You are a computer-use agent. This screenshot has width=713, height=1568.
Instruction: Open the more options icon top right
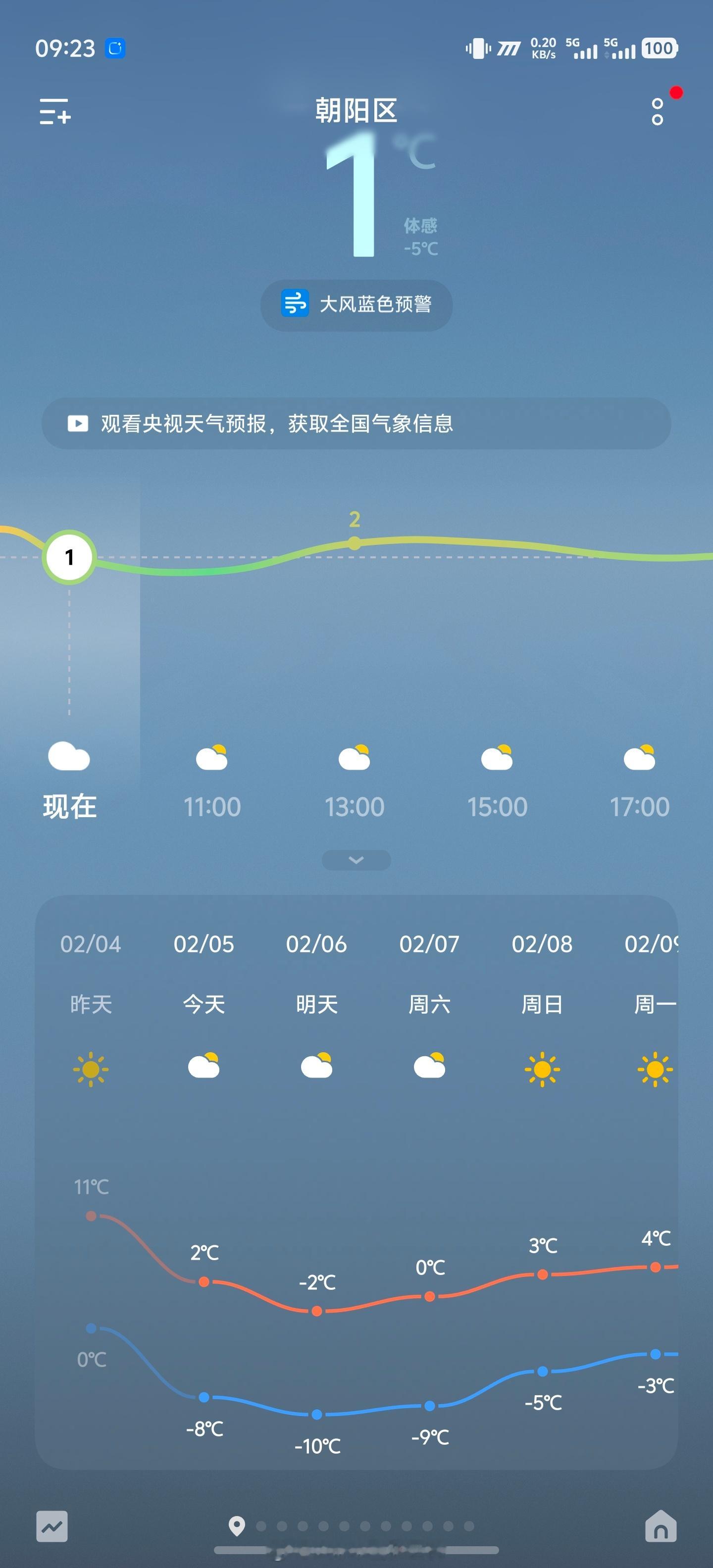(x=657, y=113)
